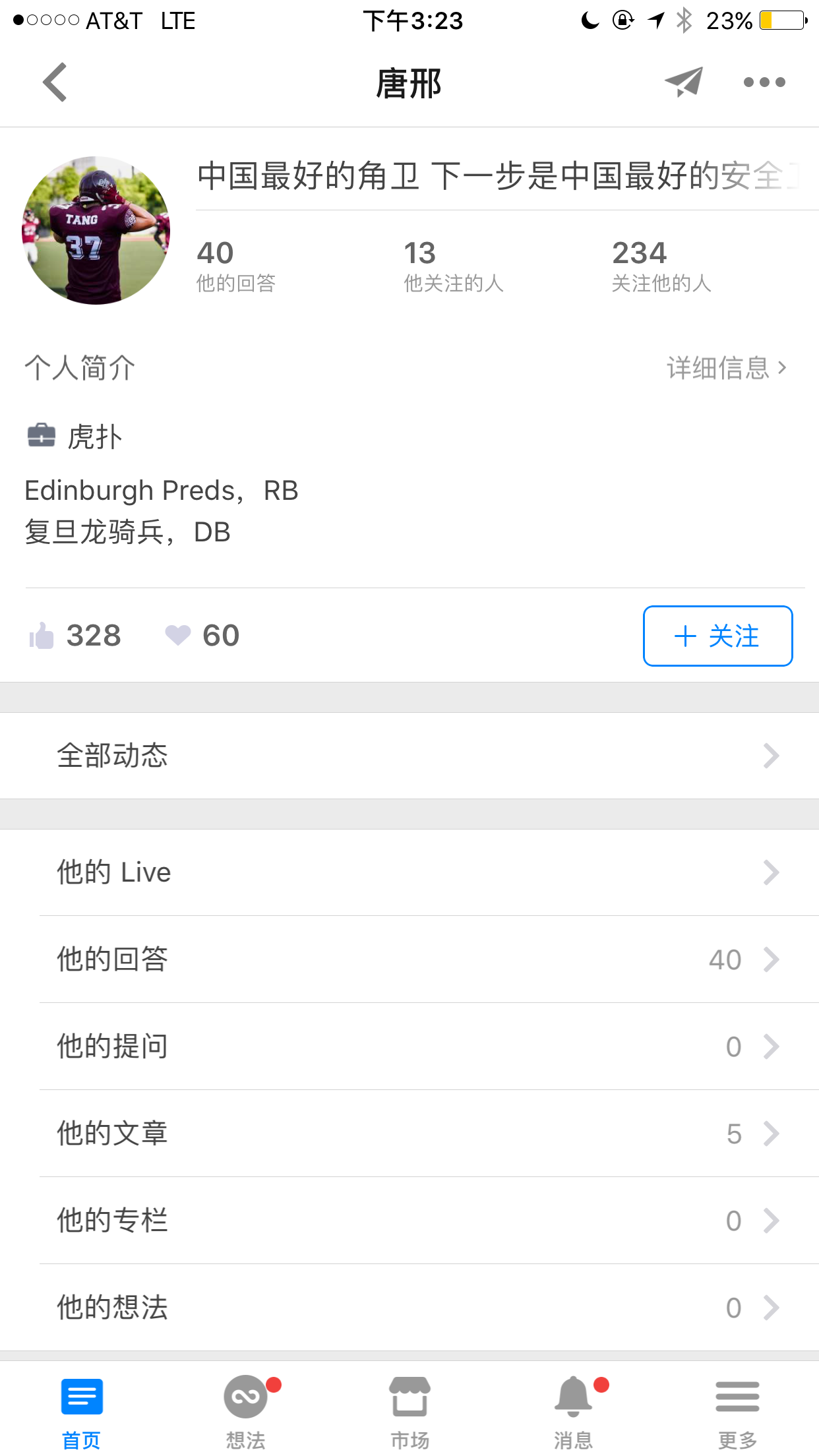Open the 他关注的人 following list
Screen dimensions: 819x1456
453,266
